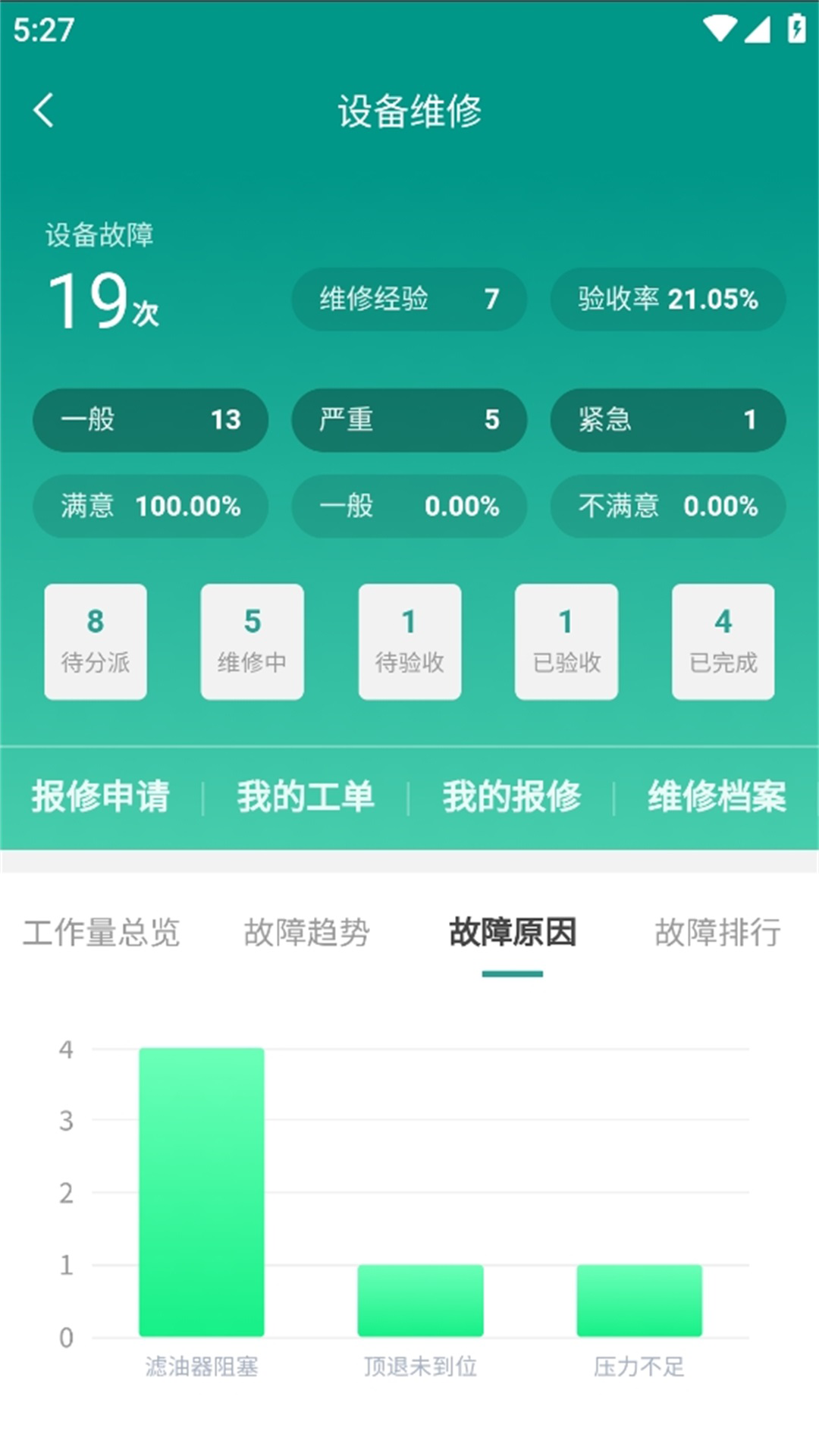Select the 故障原因 tab
819x1456 pixels.
pyautogui.click(x=511, y=934)
